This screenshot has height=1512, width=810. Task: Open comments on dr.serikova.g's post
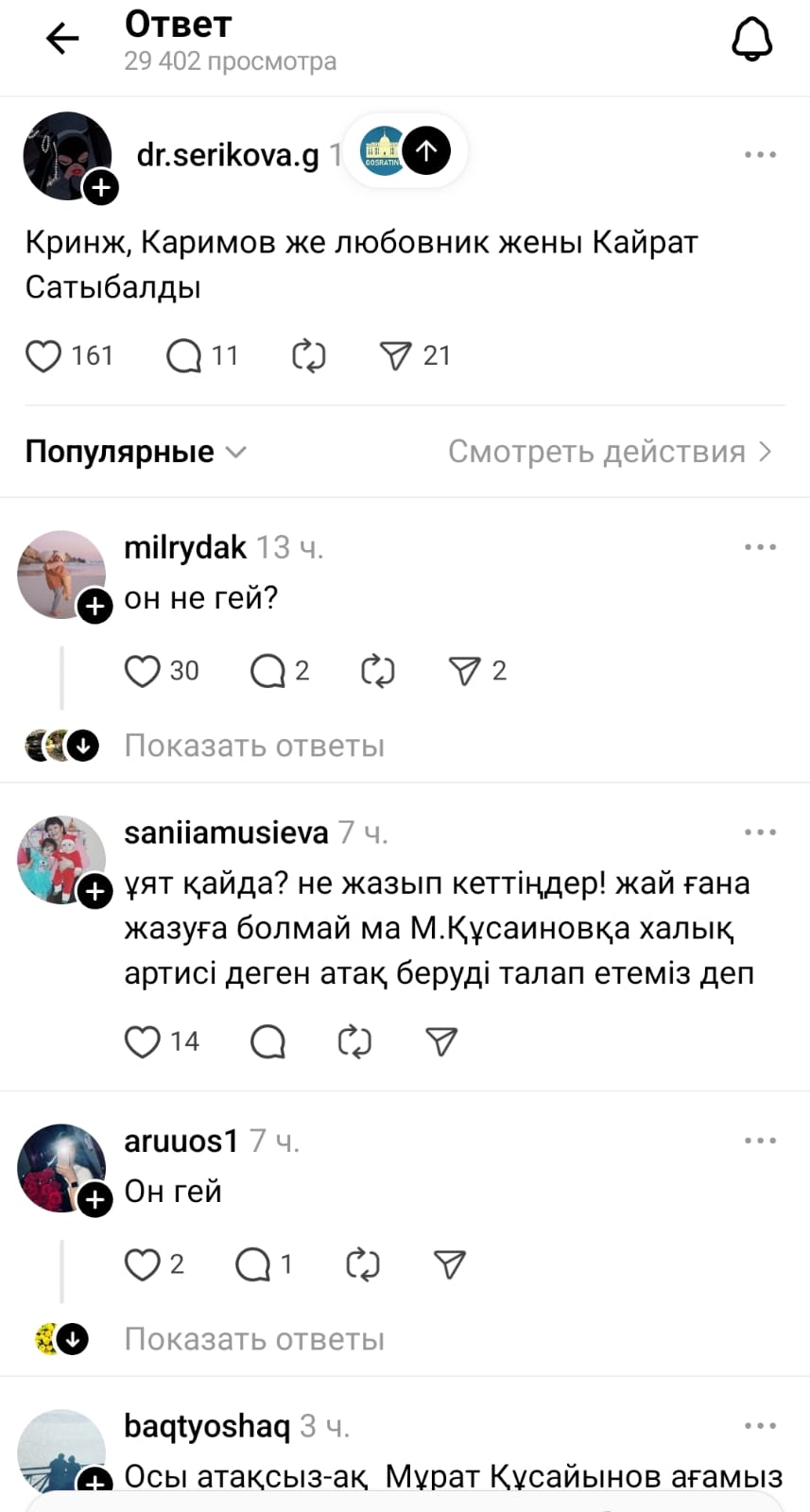[184, 356]
